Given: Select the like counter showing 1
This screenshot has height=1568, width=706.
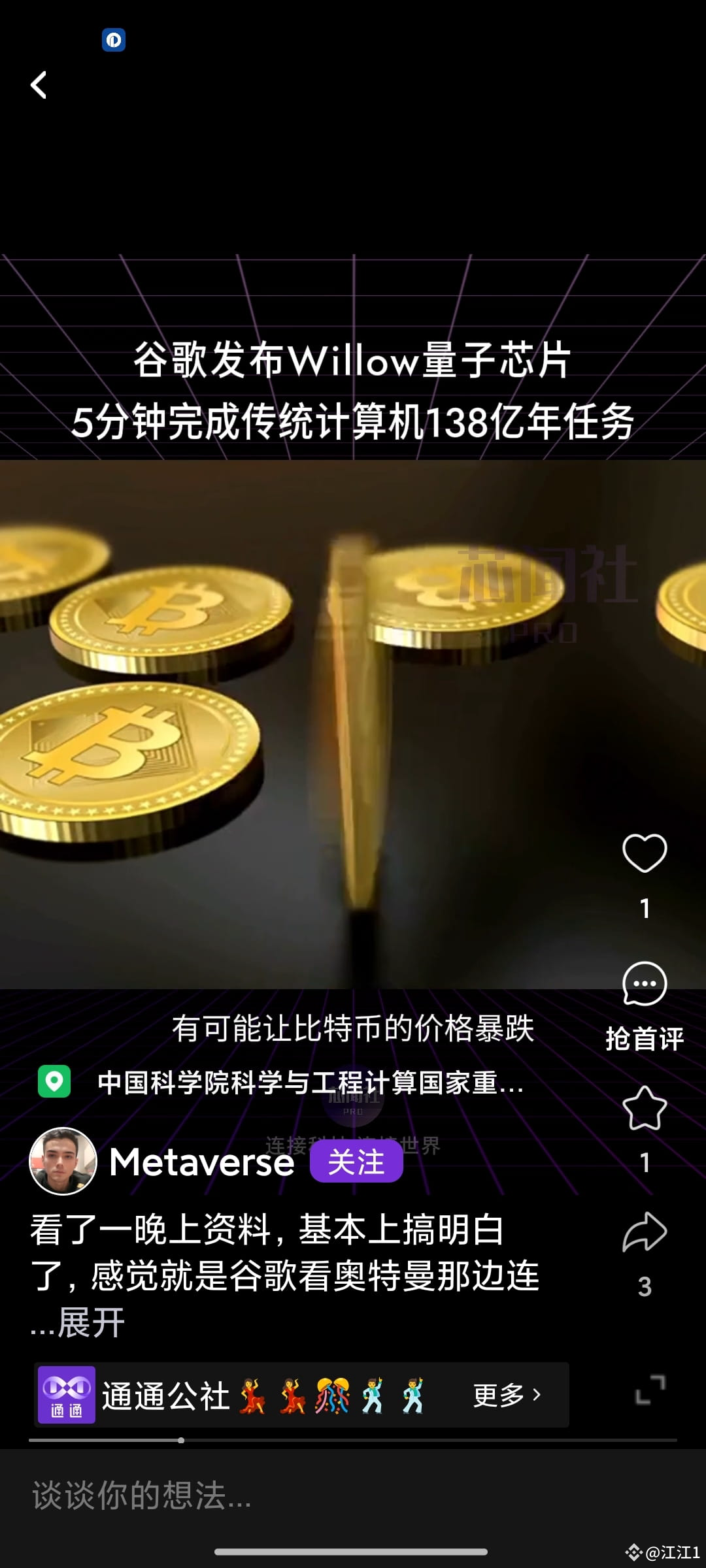Looking at the screenshot, I should coord(645,908).
